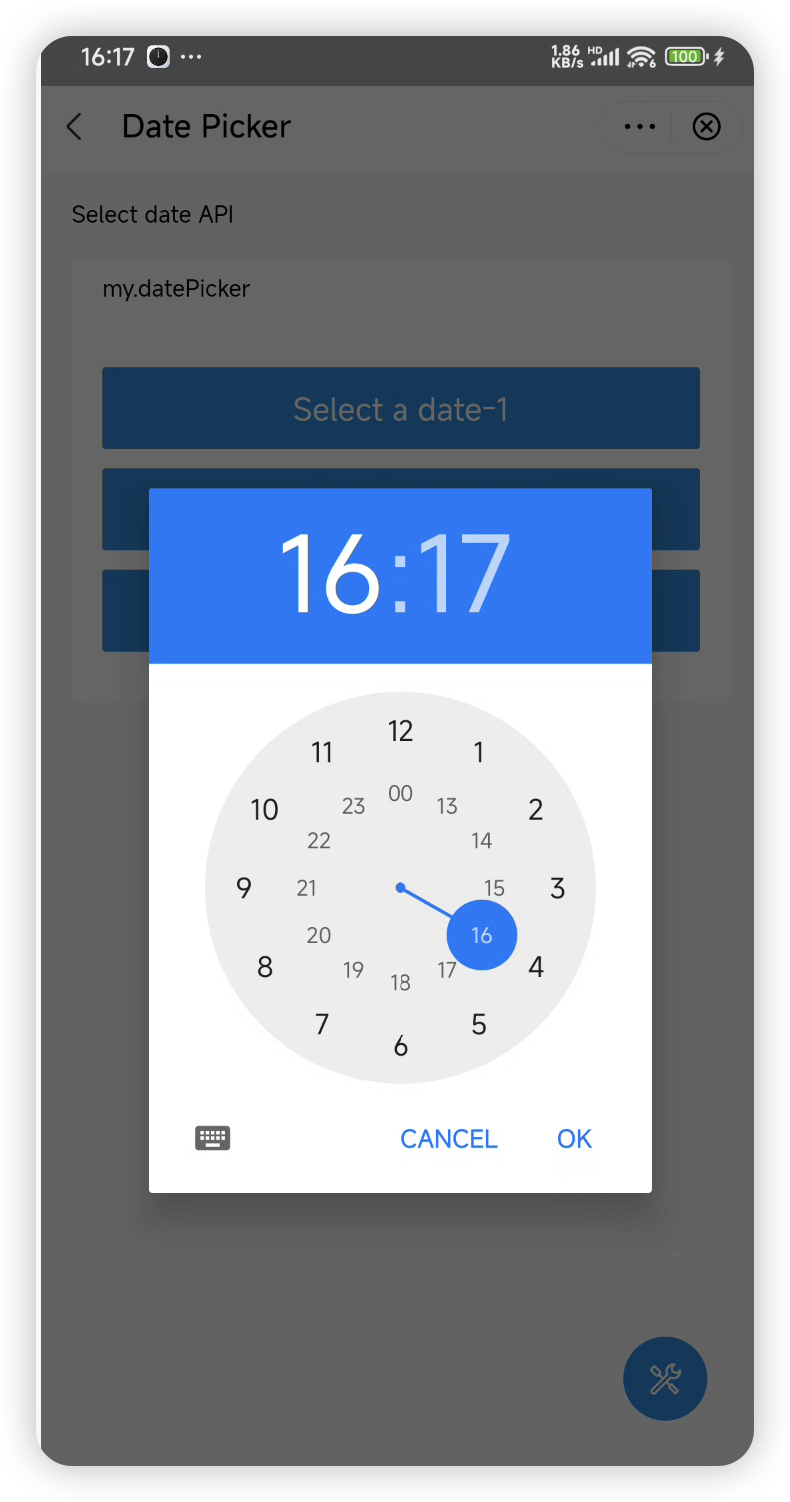Choose hour 18 on the inner ring
This screenshot has width=790, height=1502.
point(400,983)
